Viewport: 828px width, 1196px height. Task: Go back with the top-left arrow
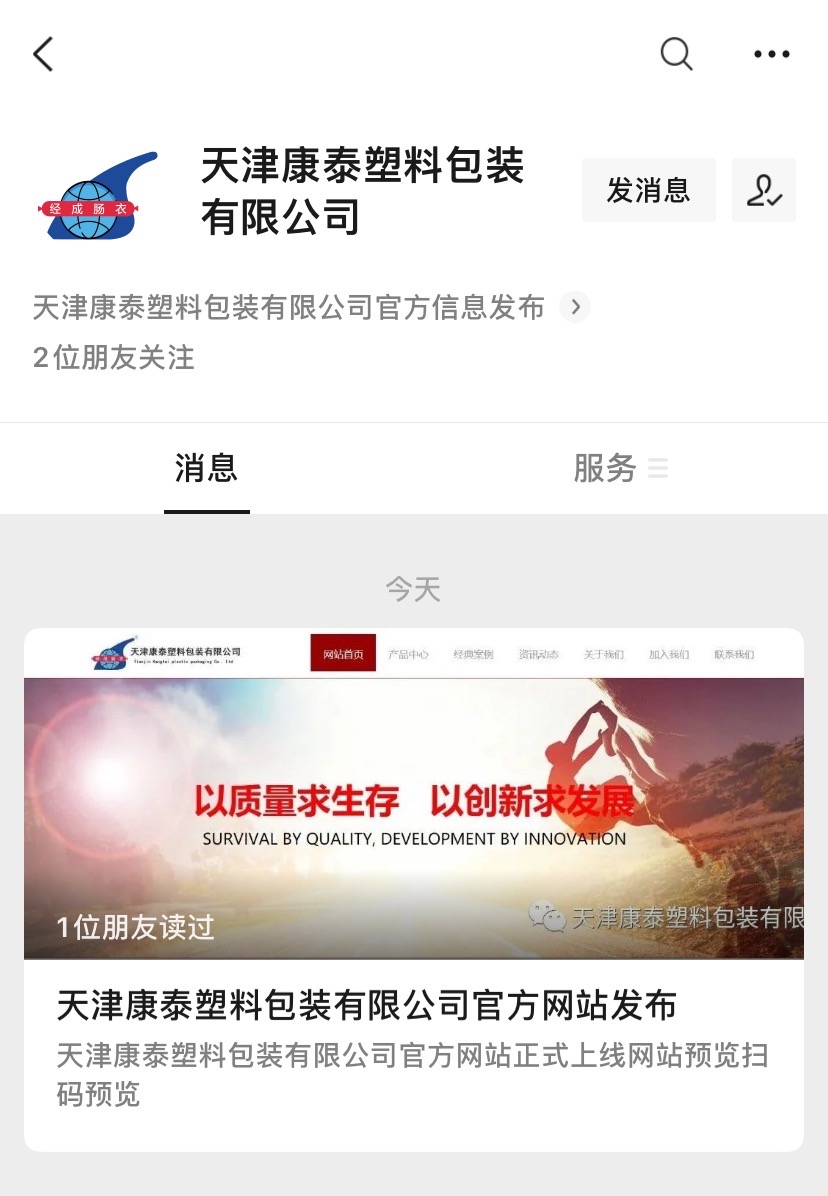point(43,54)
